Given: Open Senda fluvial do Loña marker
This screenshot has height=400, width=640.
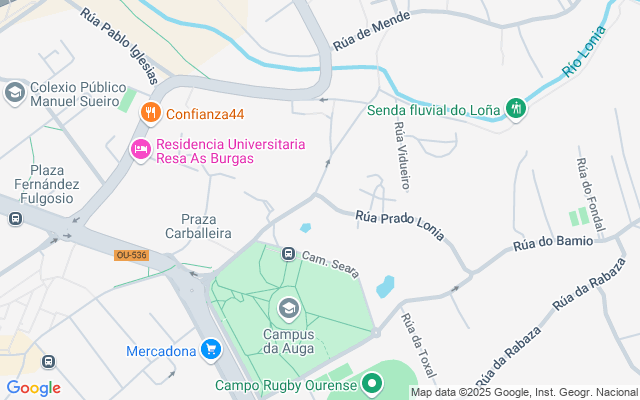Looking at the screenshot, I should 516,109.
